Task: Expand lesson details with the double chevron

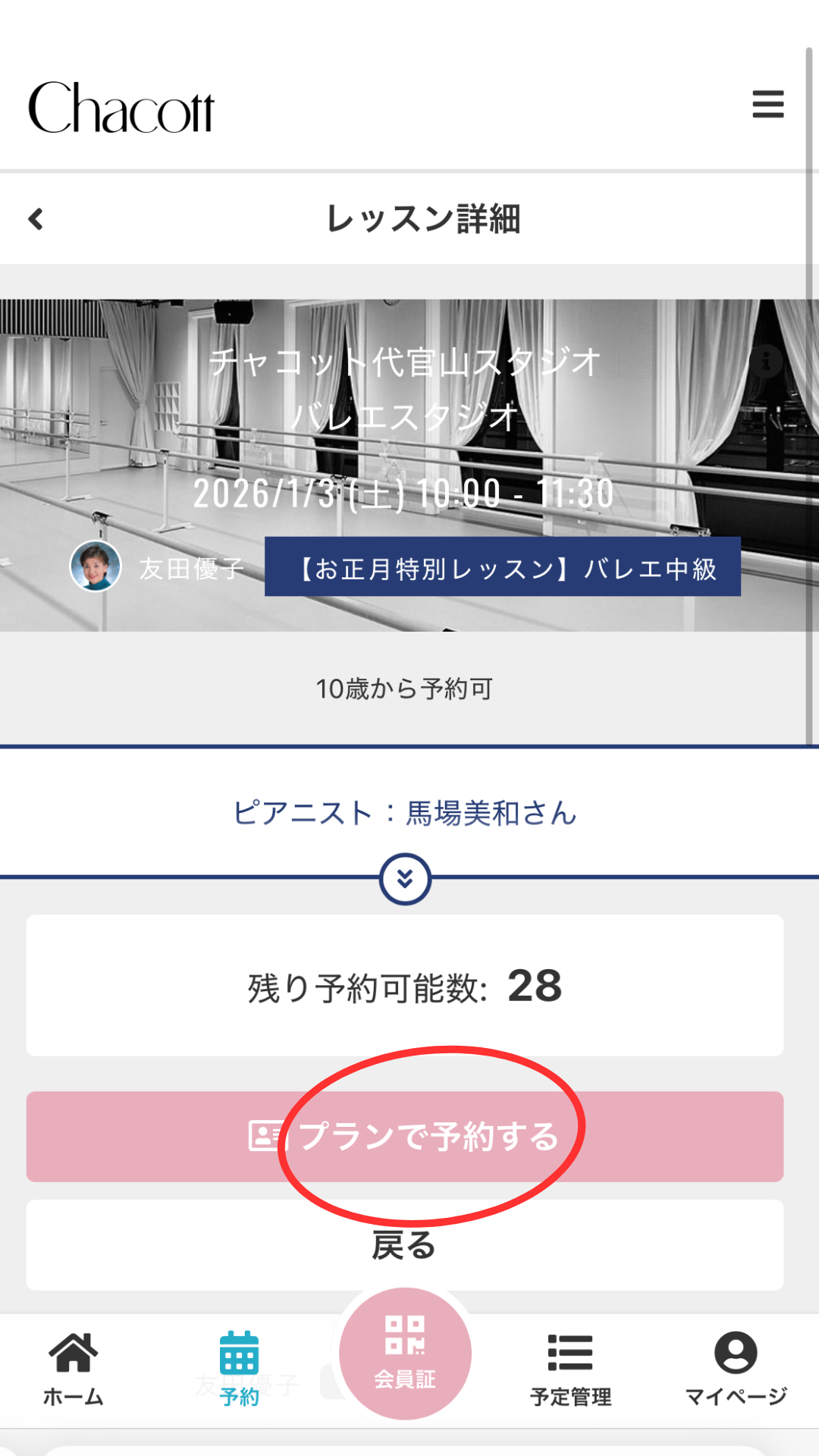Action: (405, 879)
